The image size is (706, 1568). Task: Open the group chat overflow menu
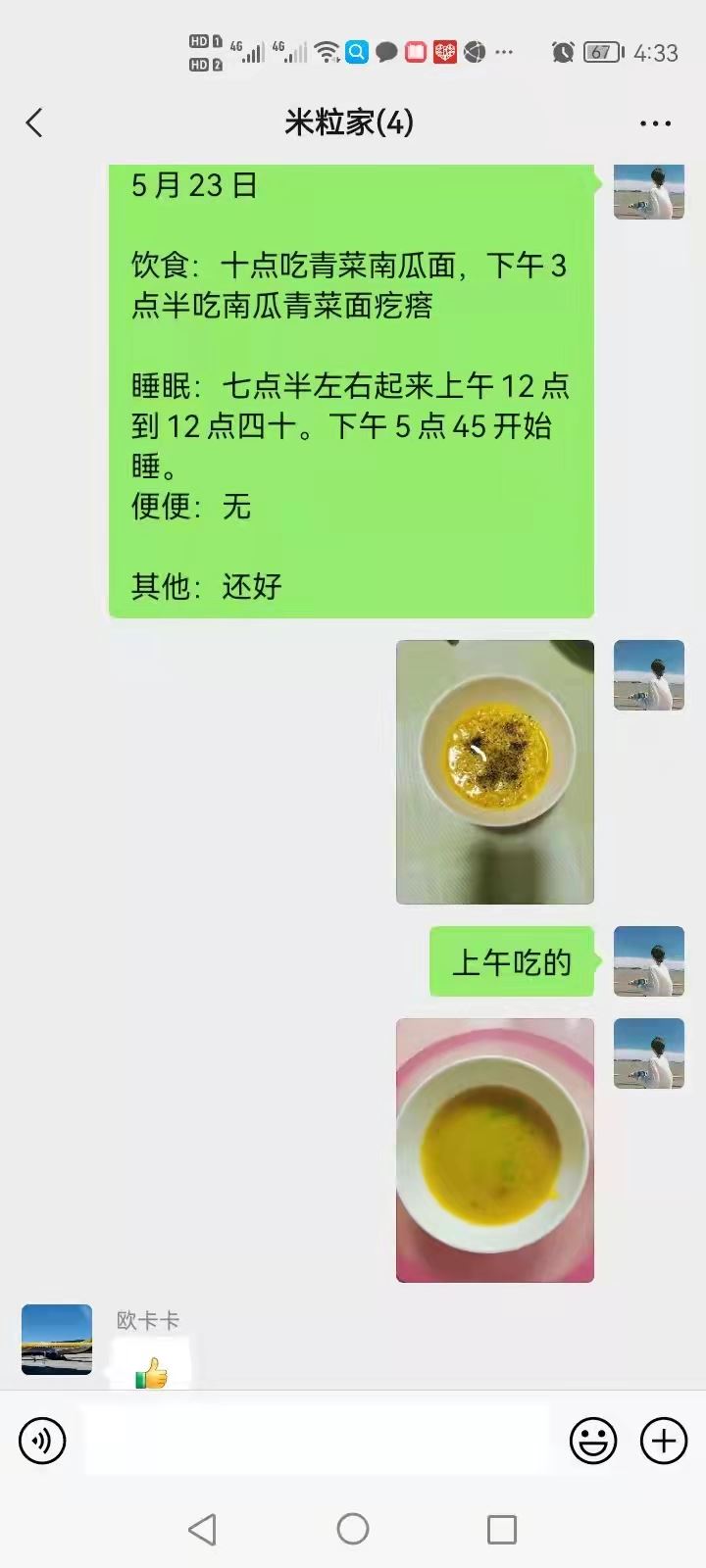655,123
